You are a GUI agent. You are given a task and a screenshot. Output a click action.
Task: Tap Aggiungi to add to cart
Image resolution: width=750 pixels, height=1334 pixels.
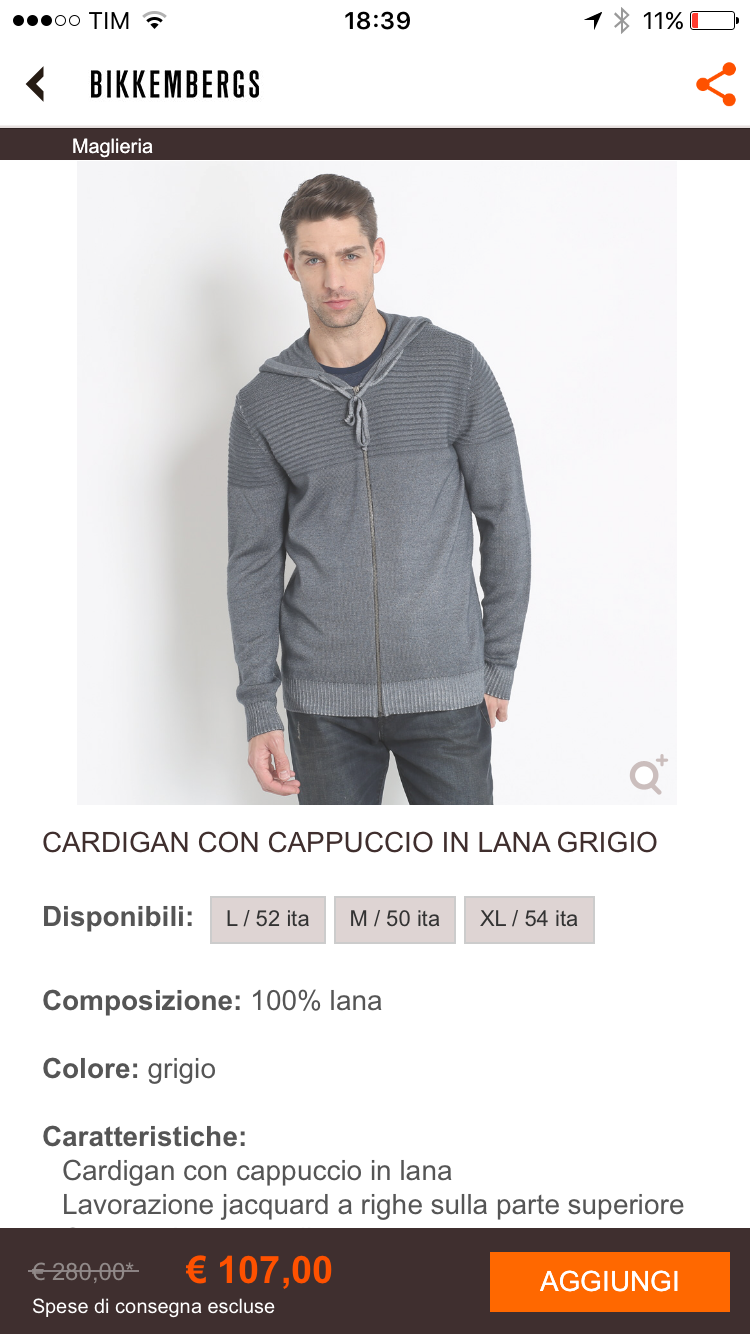[609, 1281]
